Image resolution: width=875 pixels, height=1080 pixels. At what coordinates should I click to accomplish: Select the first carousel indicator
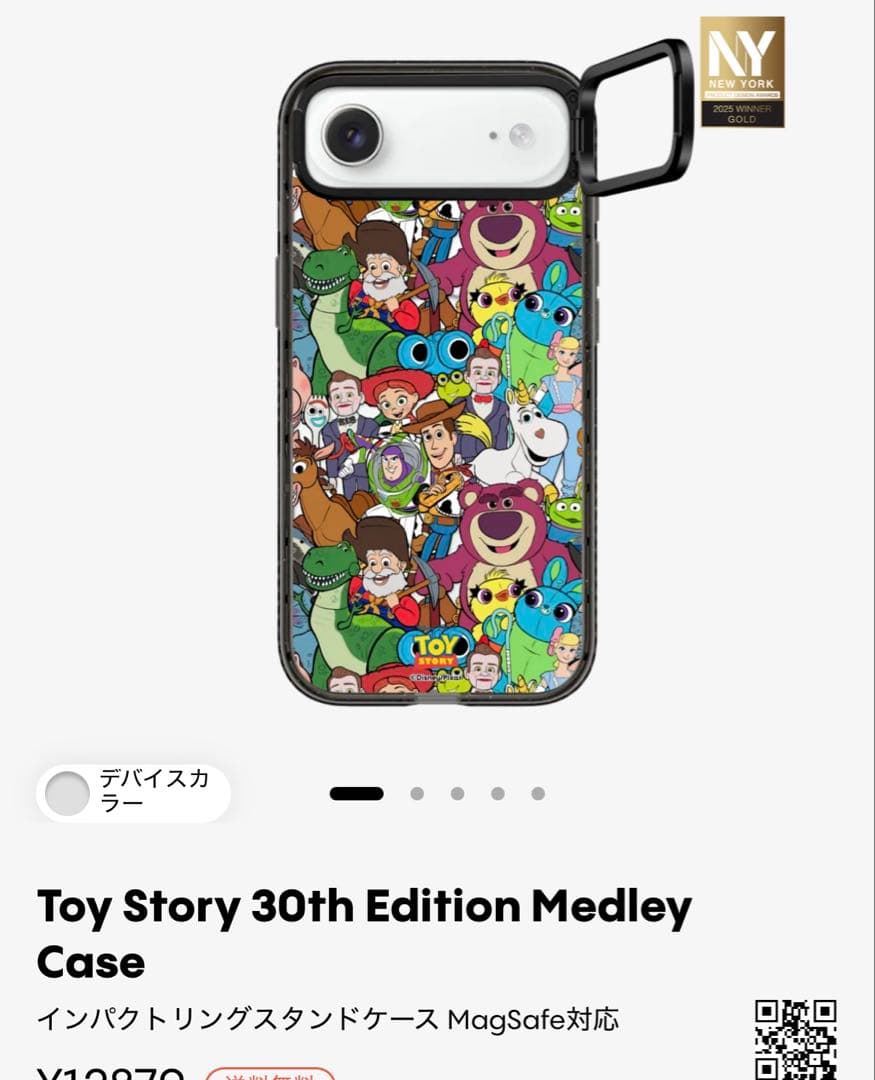pyautogui.click(x=357, y=792)
